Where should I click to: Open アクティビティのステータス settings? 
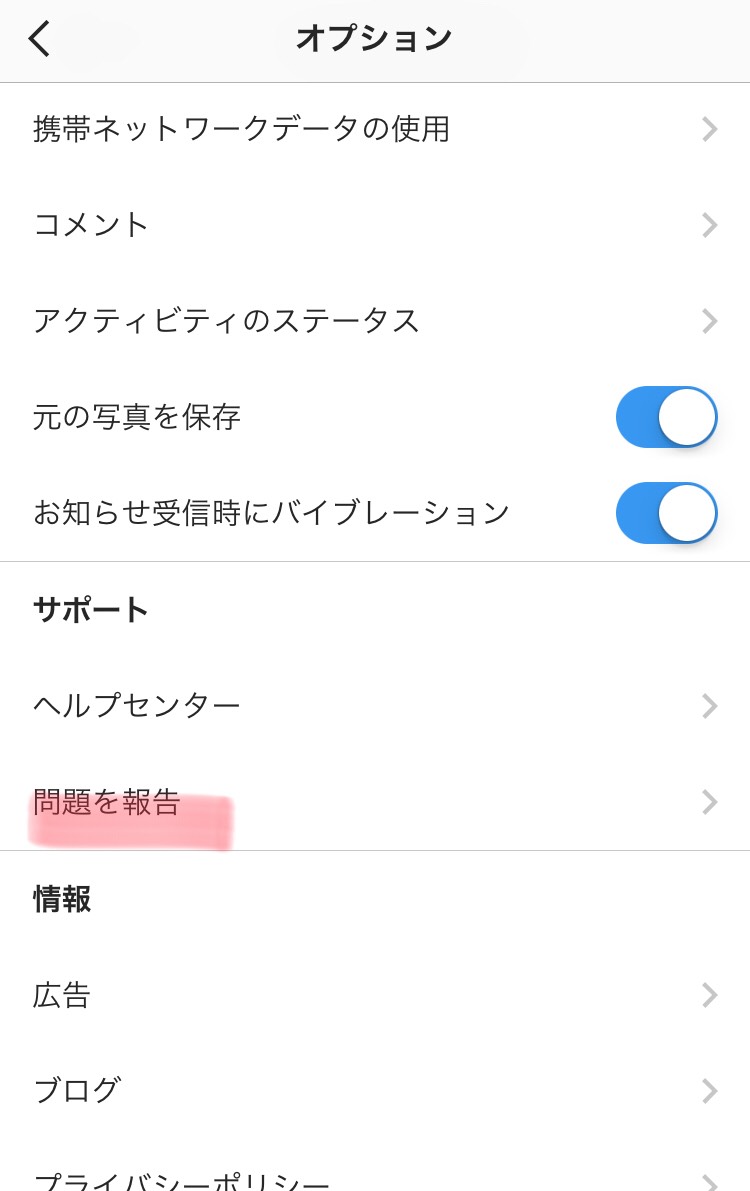pos(375,321)
